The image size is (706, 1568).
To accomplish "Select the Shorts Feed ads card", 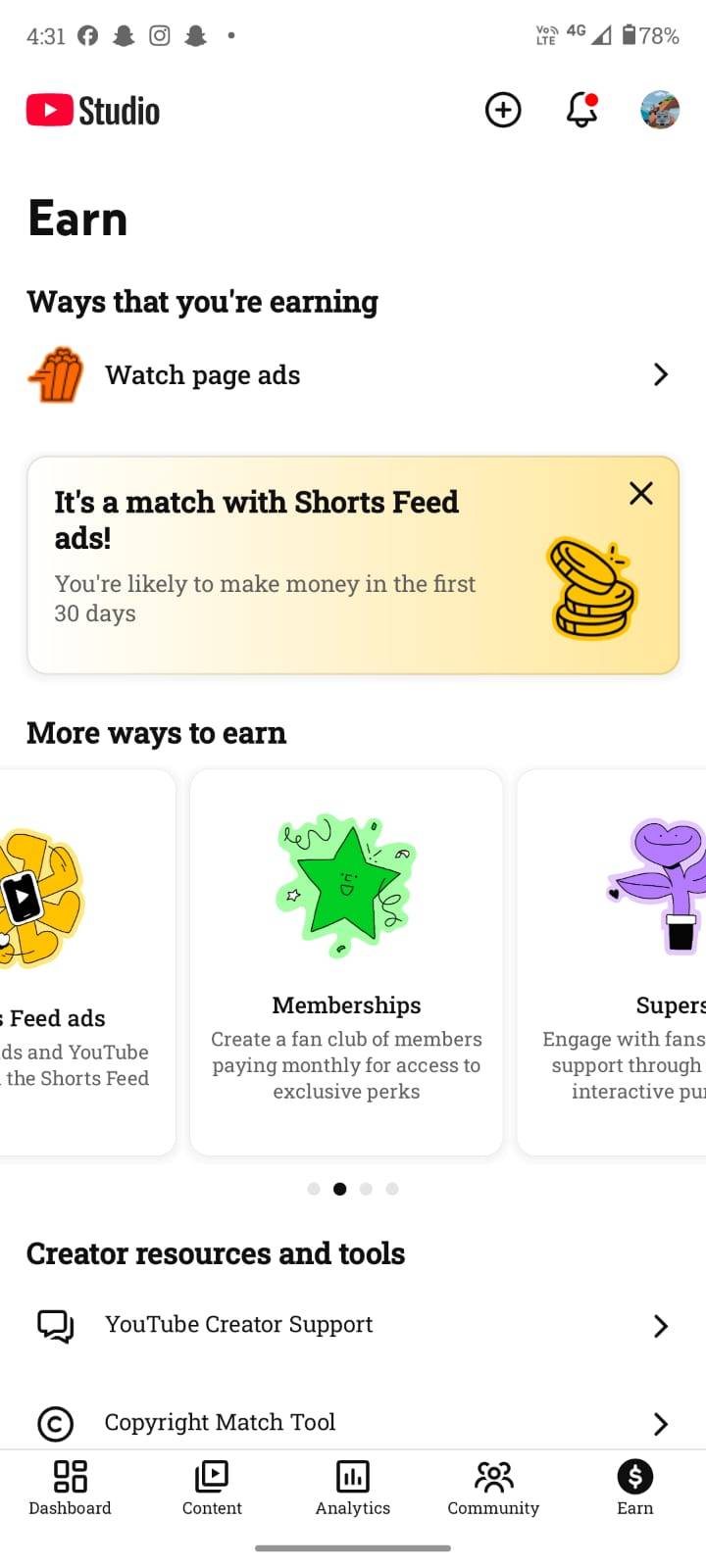I will 83,962.
